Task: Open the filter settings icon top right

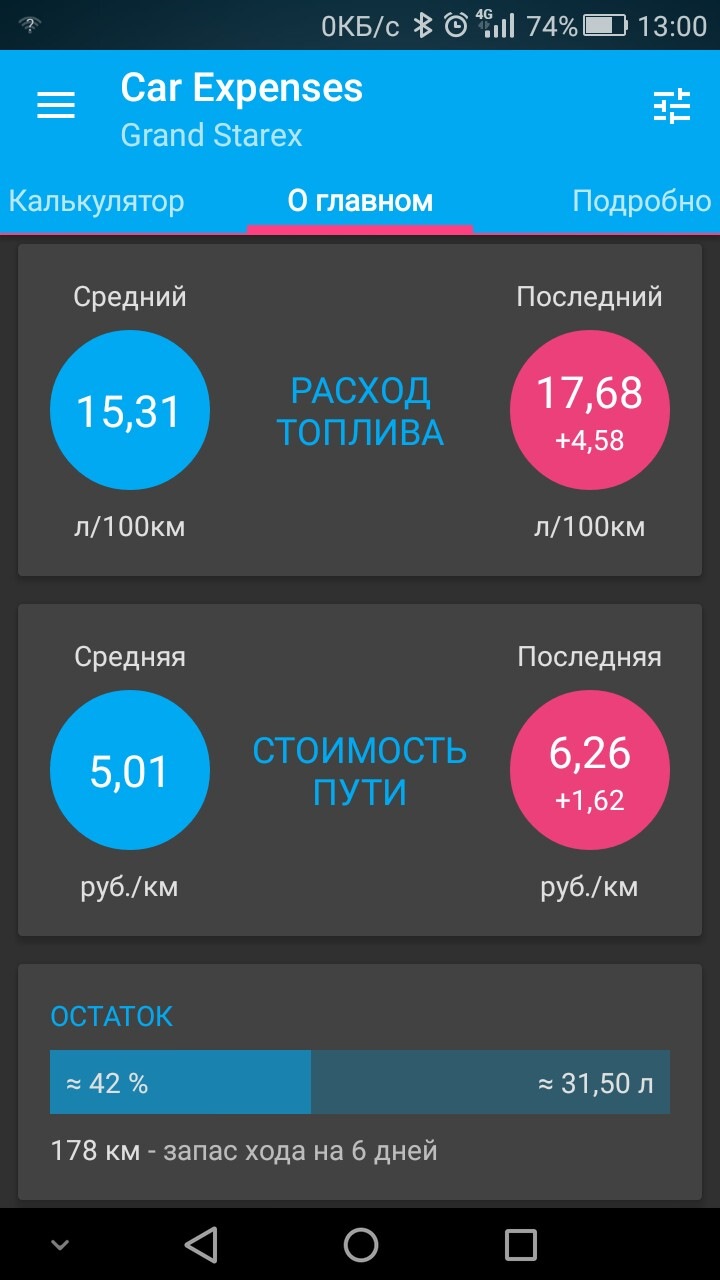Action: coord(673,104)
